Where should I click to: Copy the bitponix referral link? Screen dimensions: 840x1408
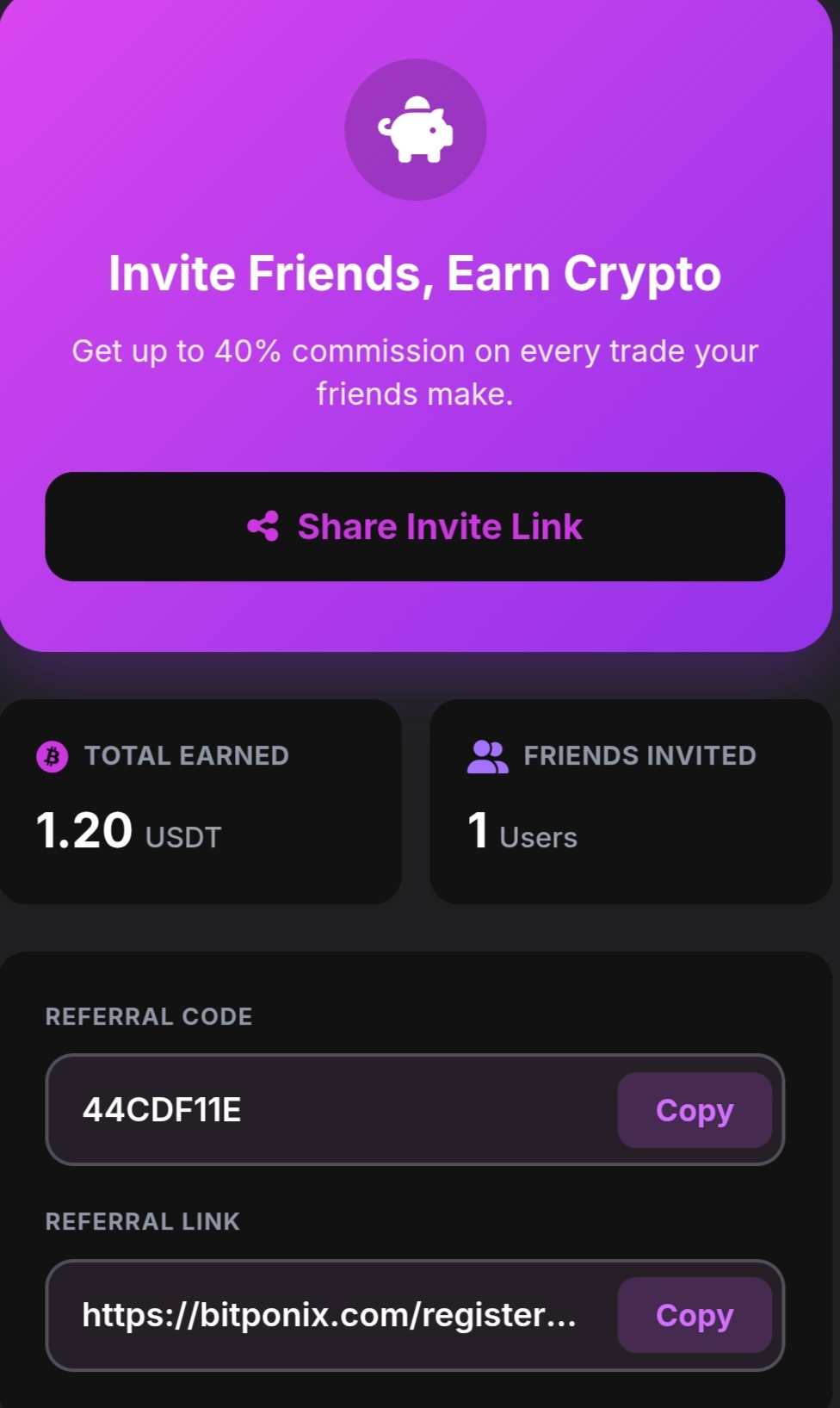click(694, 1315)
